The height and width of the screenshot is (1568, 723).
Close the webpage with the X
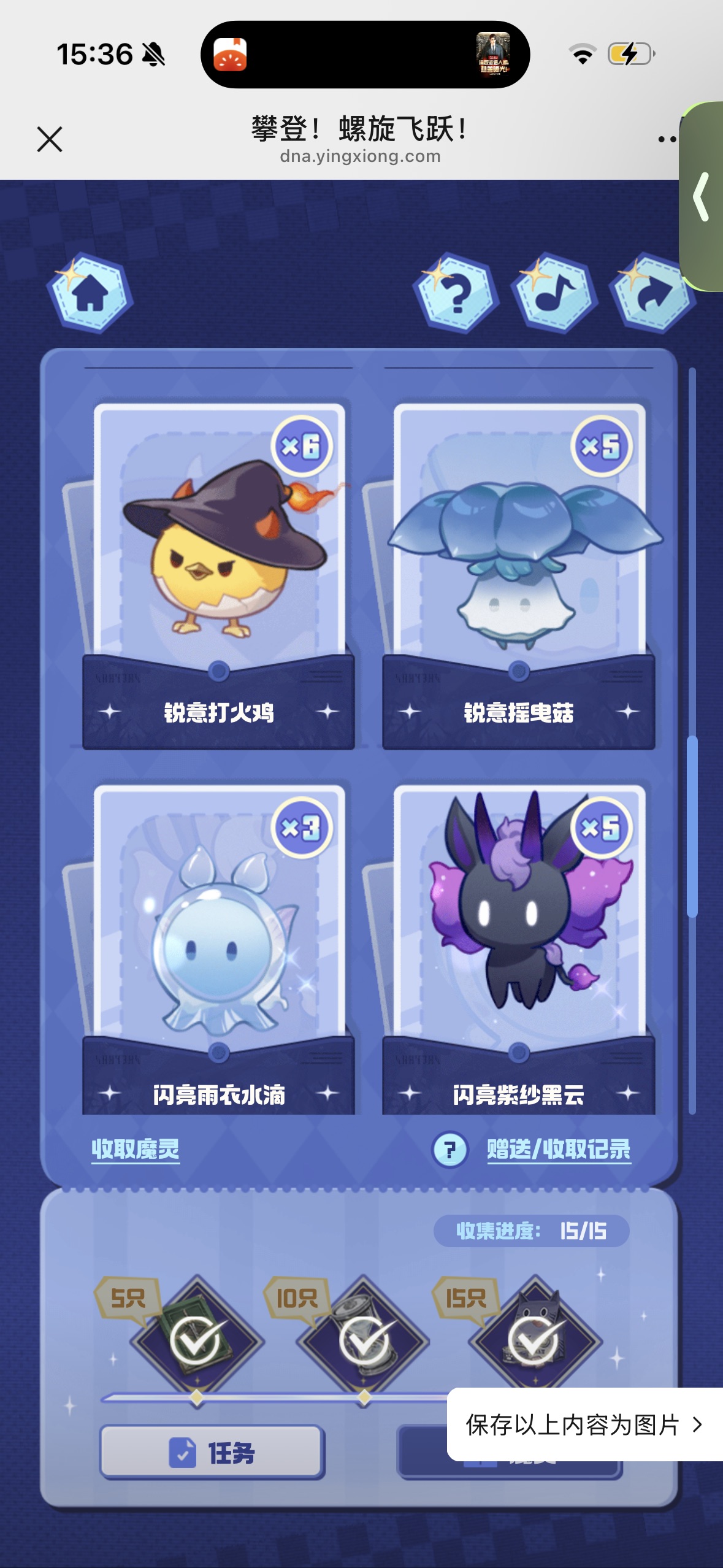click(x=50, y=139)
